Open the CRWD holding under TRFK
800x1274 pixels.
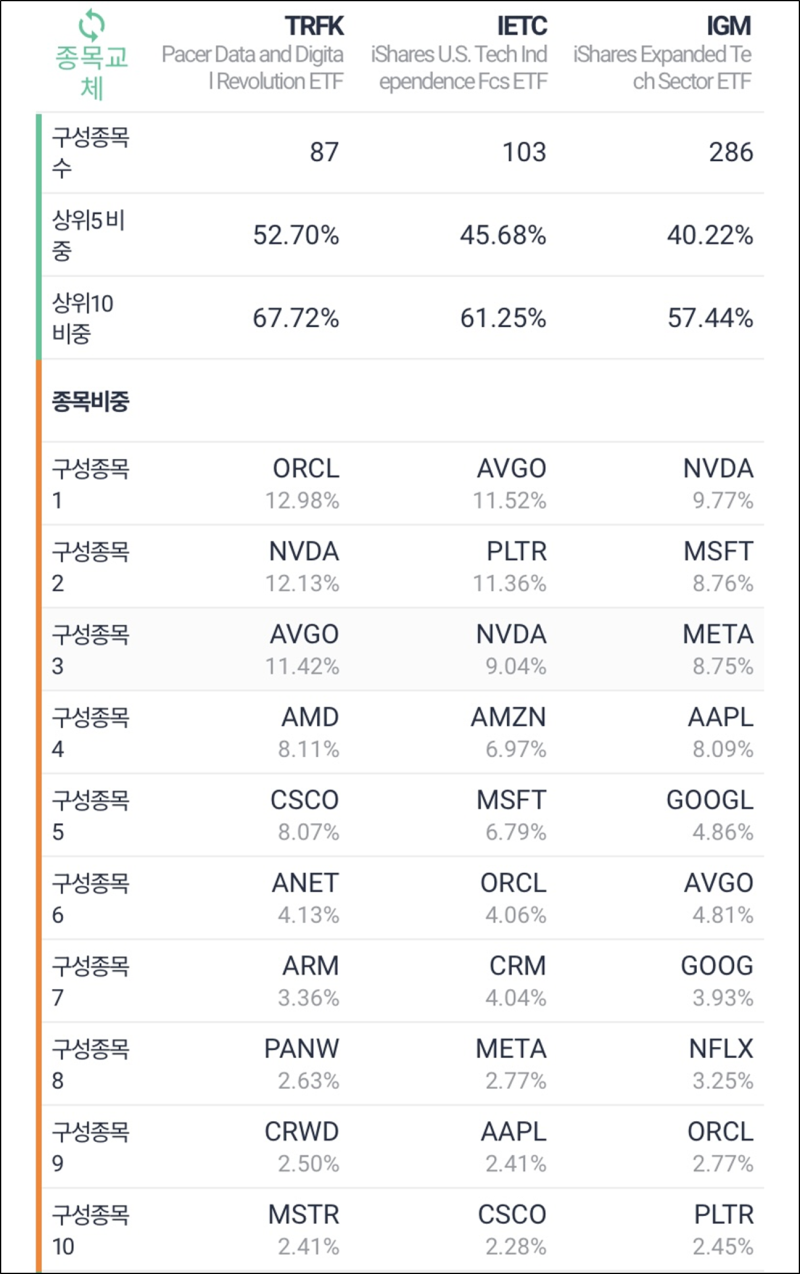click(x=305, y=1131)
